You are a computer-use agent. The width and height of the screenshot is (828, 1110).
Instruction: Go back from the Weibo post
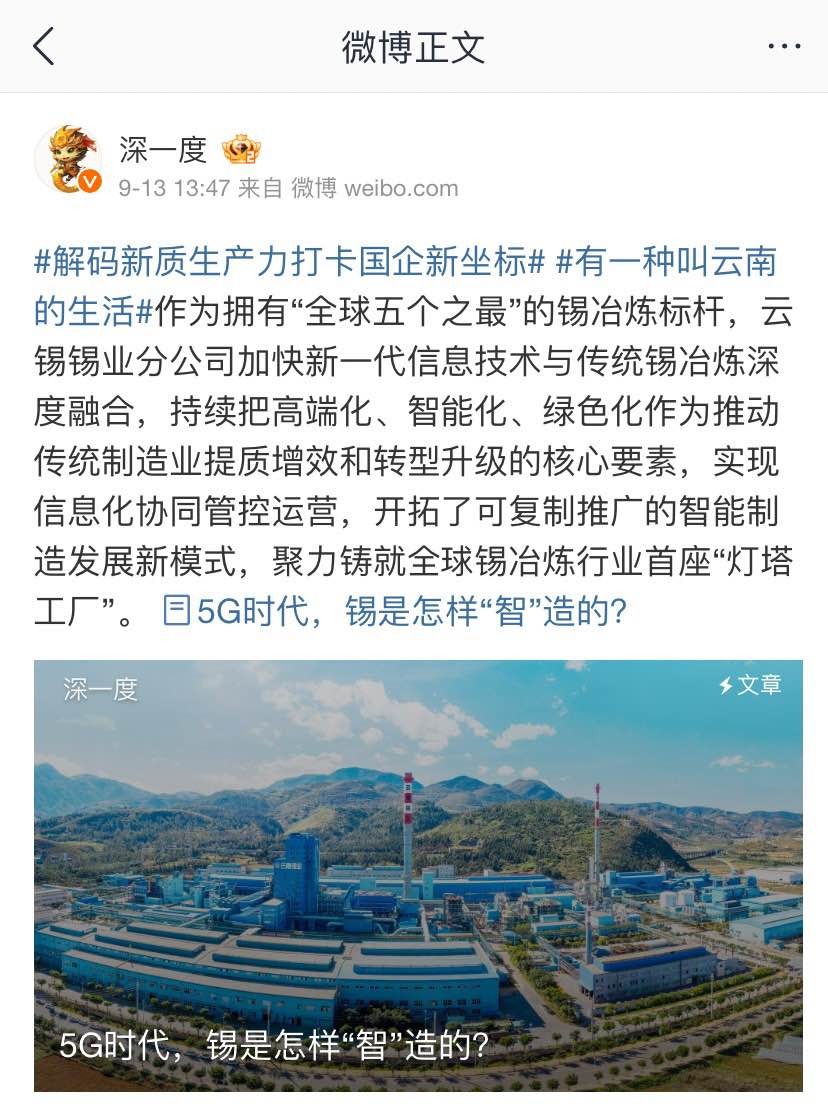(x=44, y=47)
